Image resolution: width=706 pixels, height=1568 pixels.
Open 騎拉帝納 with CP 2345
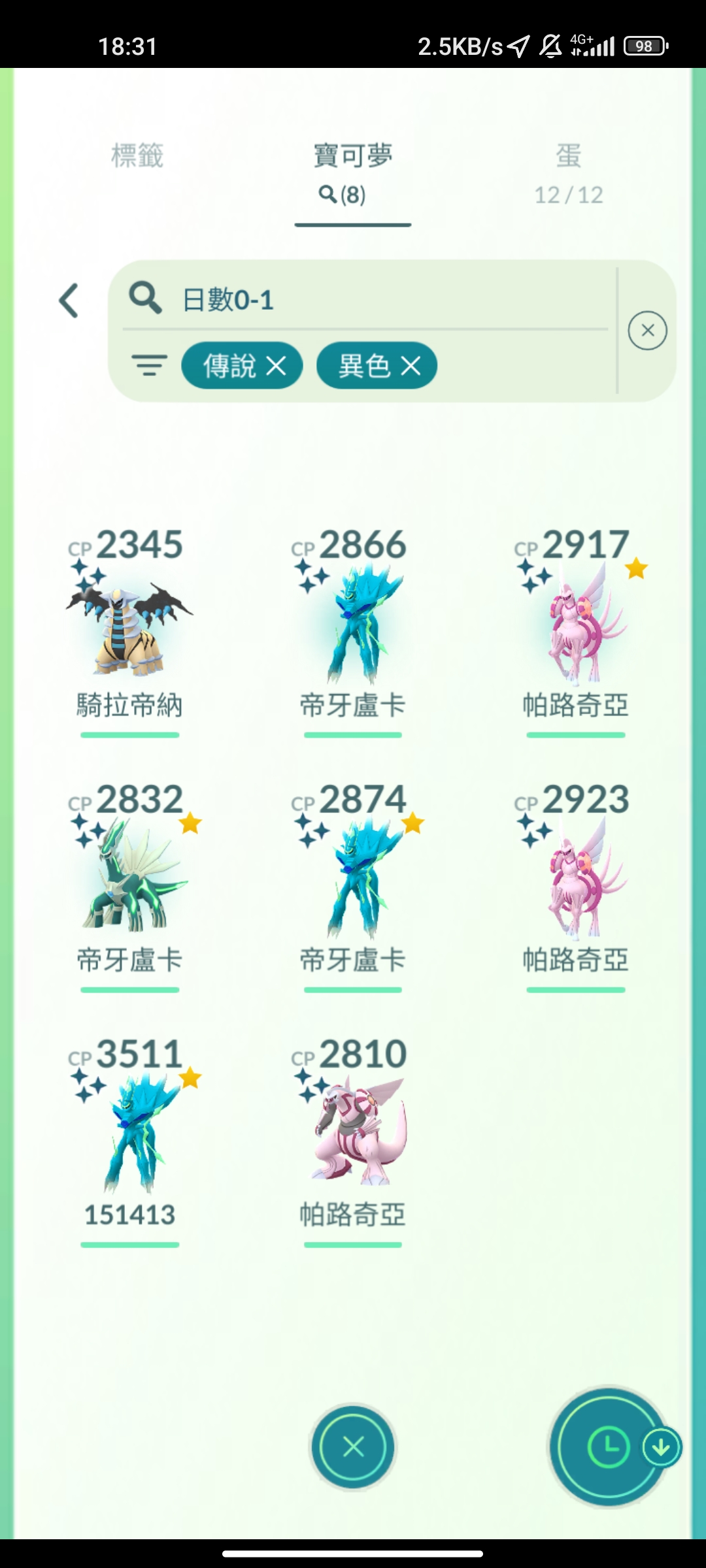129,627
